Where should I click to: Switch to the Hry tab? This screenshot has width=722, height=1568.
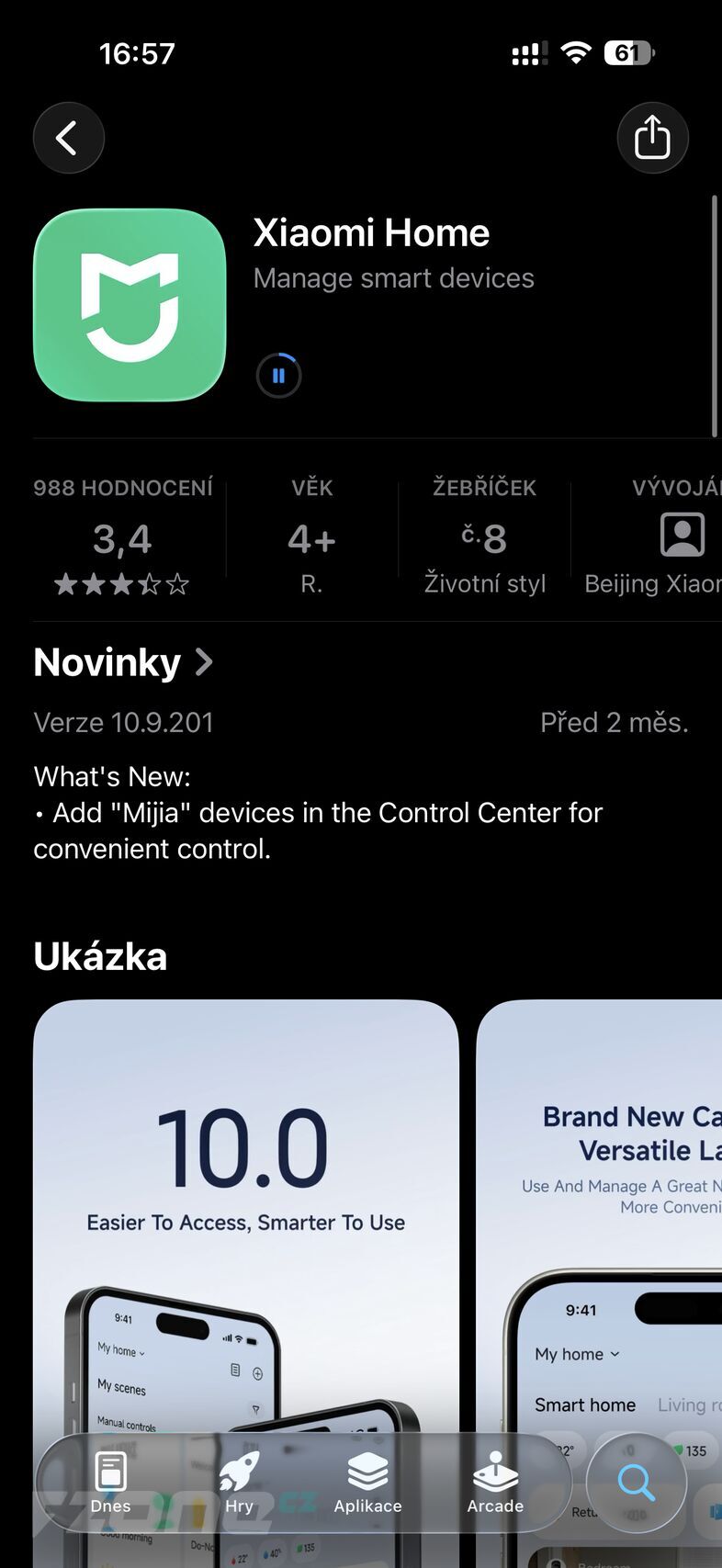[x=239, y=1483]
